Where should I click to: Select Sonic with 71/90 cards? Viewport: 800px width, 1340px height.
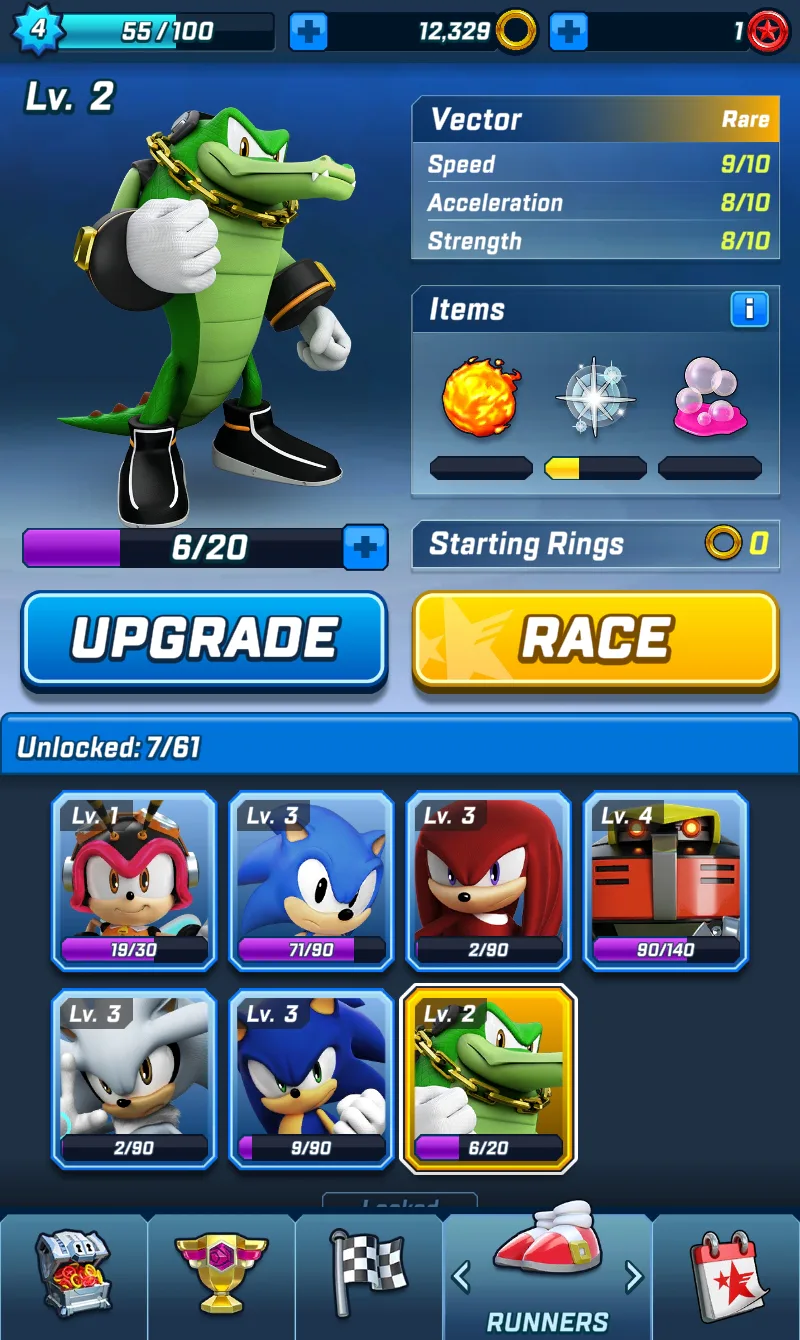pos(311,880)
